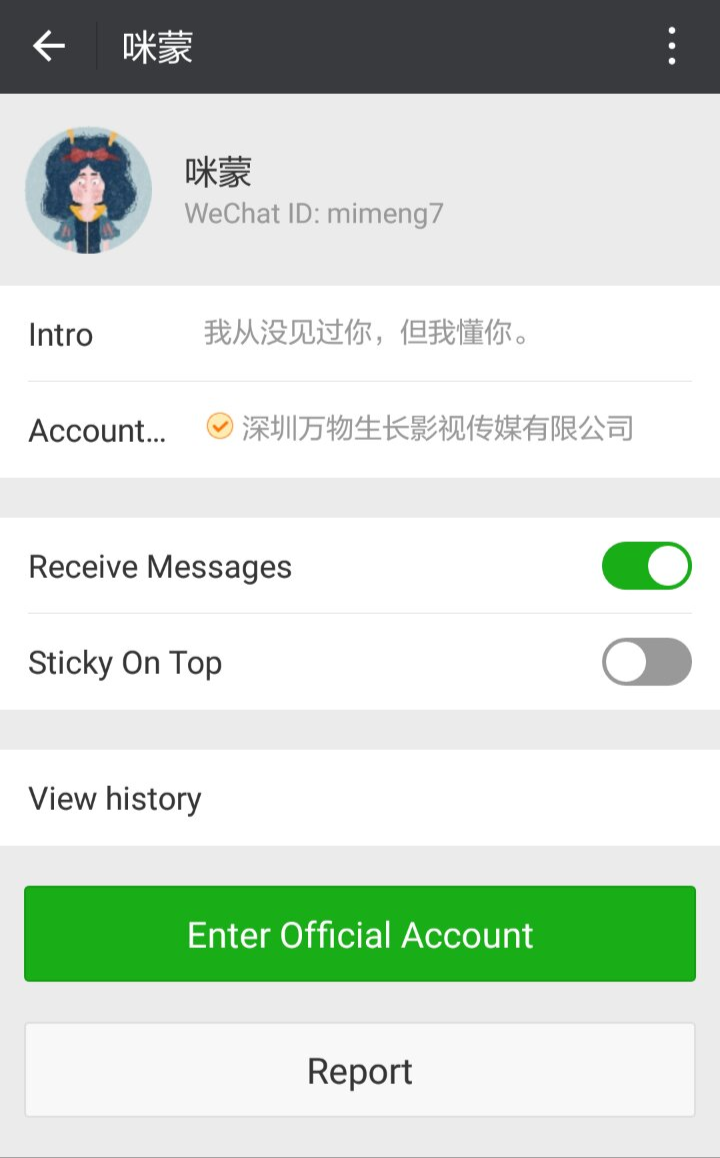Disable Receive Messages switch
This screenshot has width=720, height=1158.
646,566
